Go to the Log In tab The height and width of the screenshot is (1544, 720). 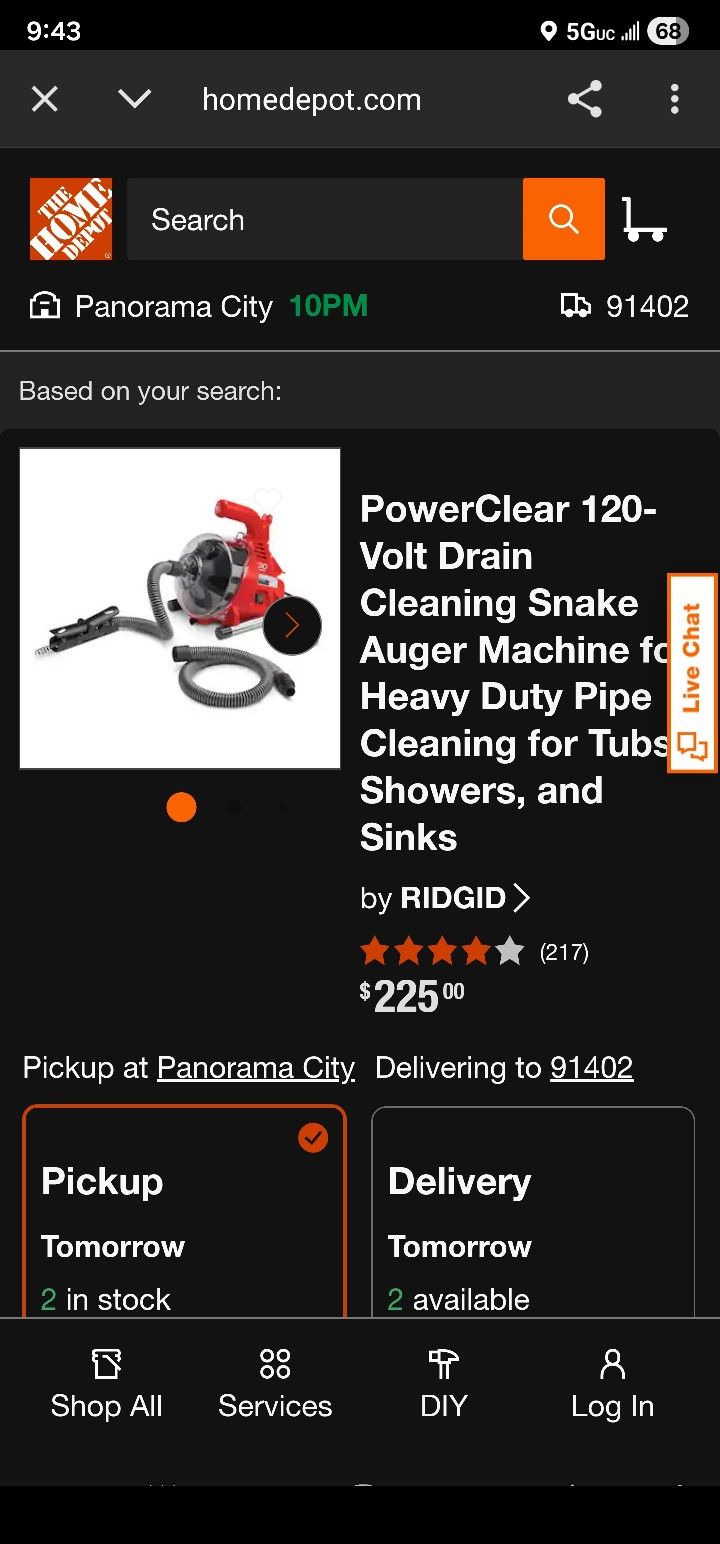point(612,1384)
